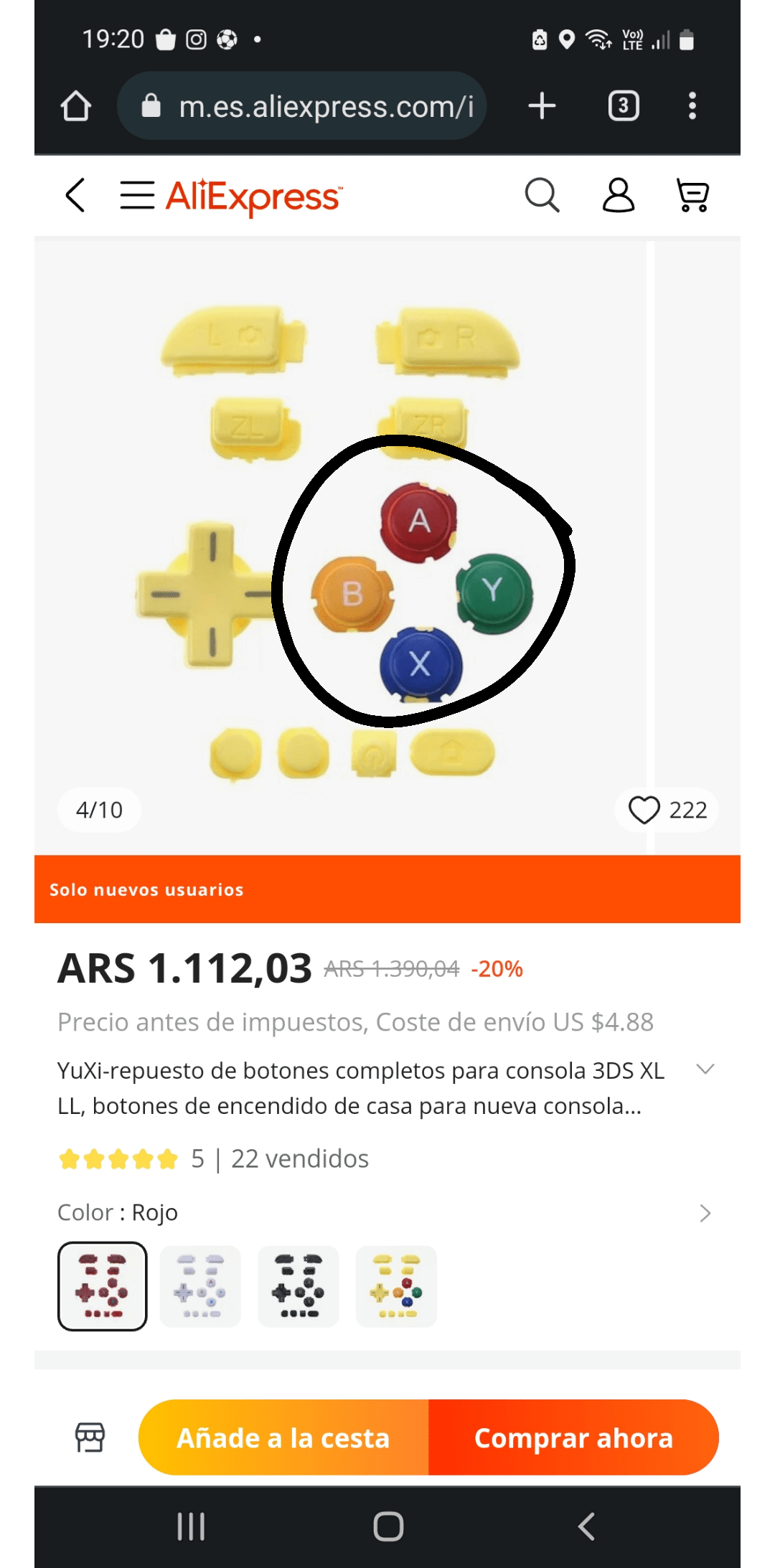Expand the product title description
775x1568 pixels.
[705, 1069]
